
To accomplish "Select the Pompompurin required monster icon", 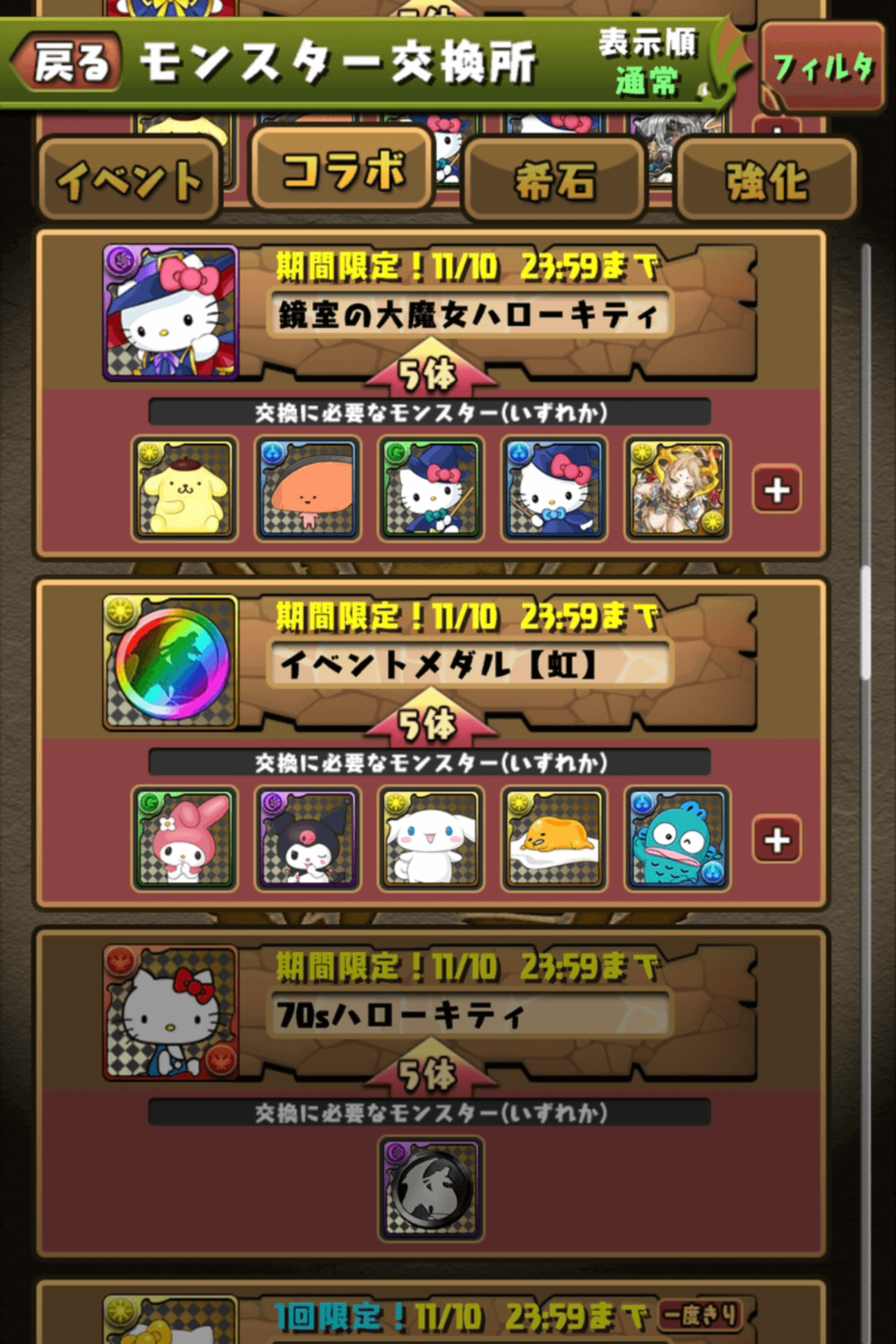I will coord(185,489).
